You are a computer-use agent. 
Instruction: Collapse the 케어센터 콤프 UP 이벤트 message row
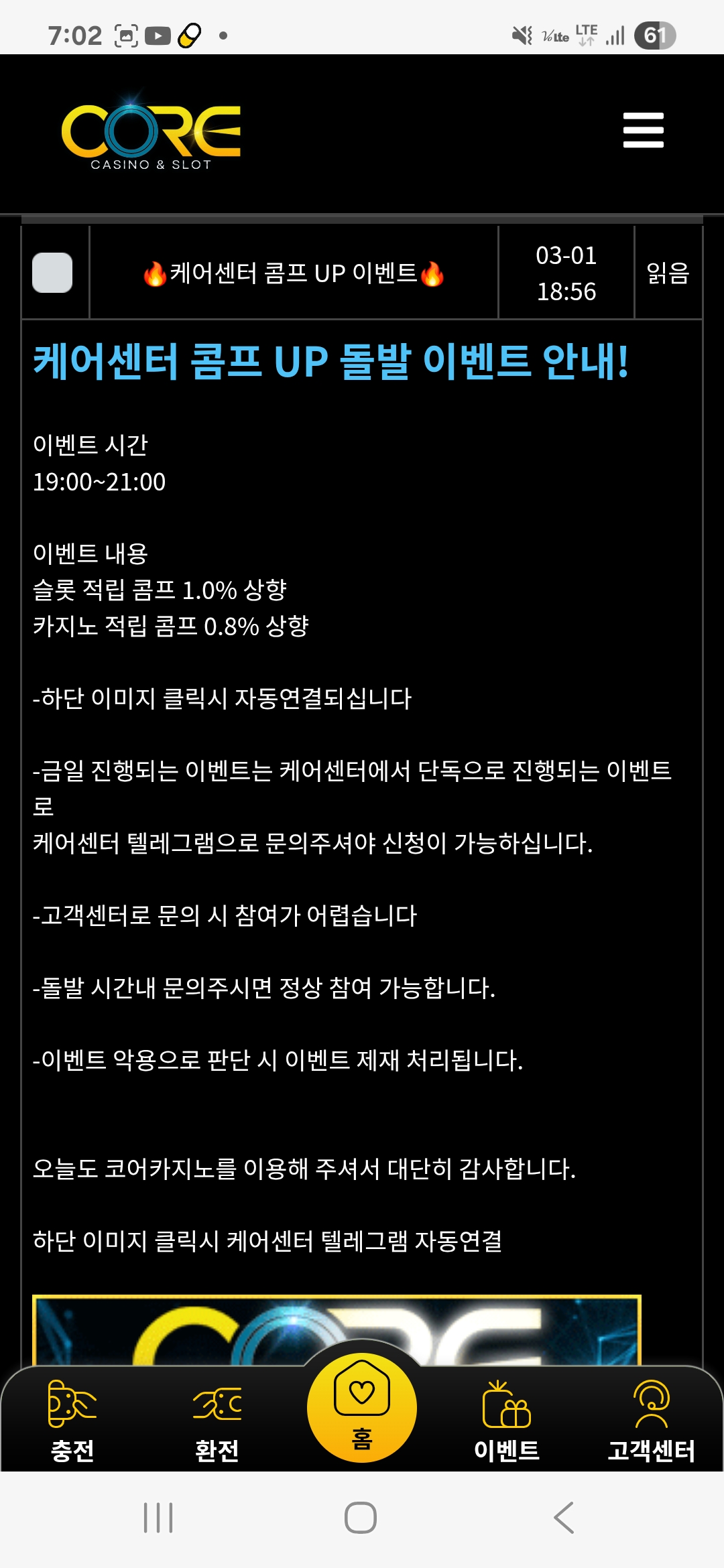click(294, 273)
